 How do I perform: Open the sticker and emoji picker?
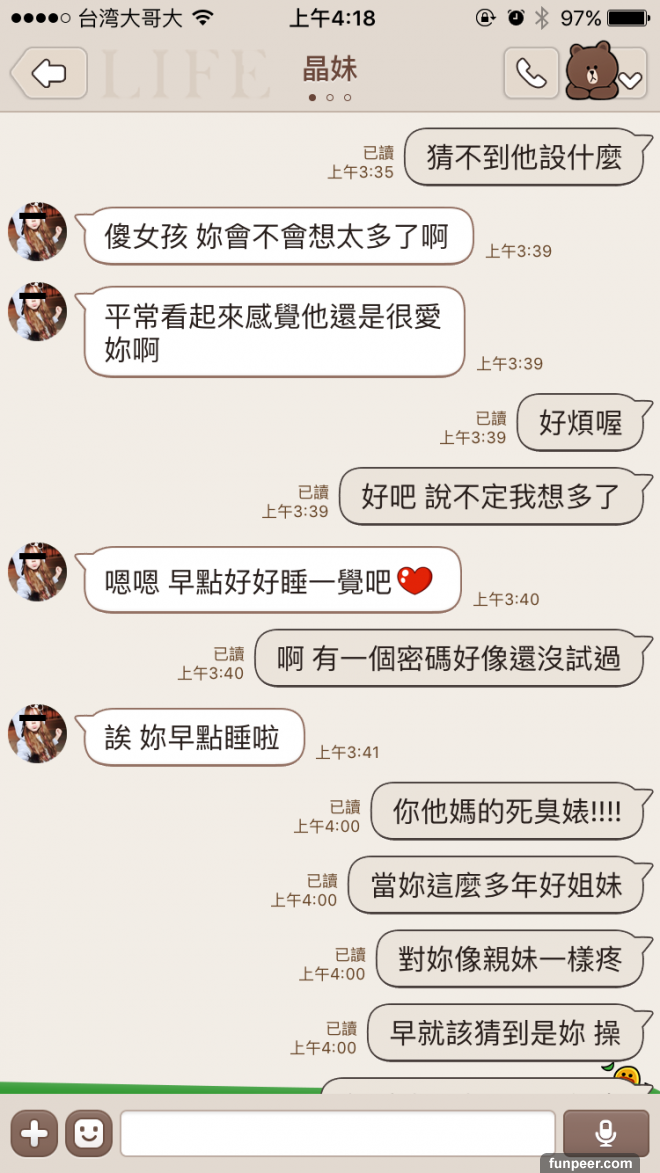pyautogui.click(x=89, y=1133)
